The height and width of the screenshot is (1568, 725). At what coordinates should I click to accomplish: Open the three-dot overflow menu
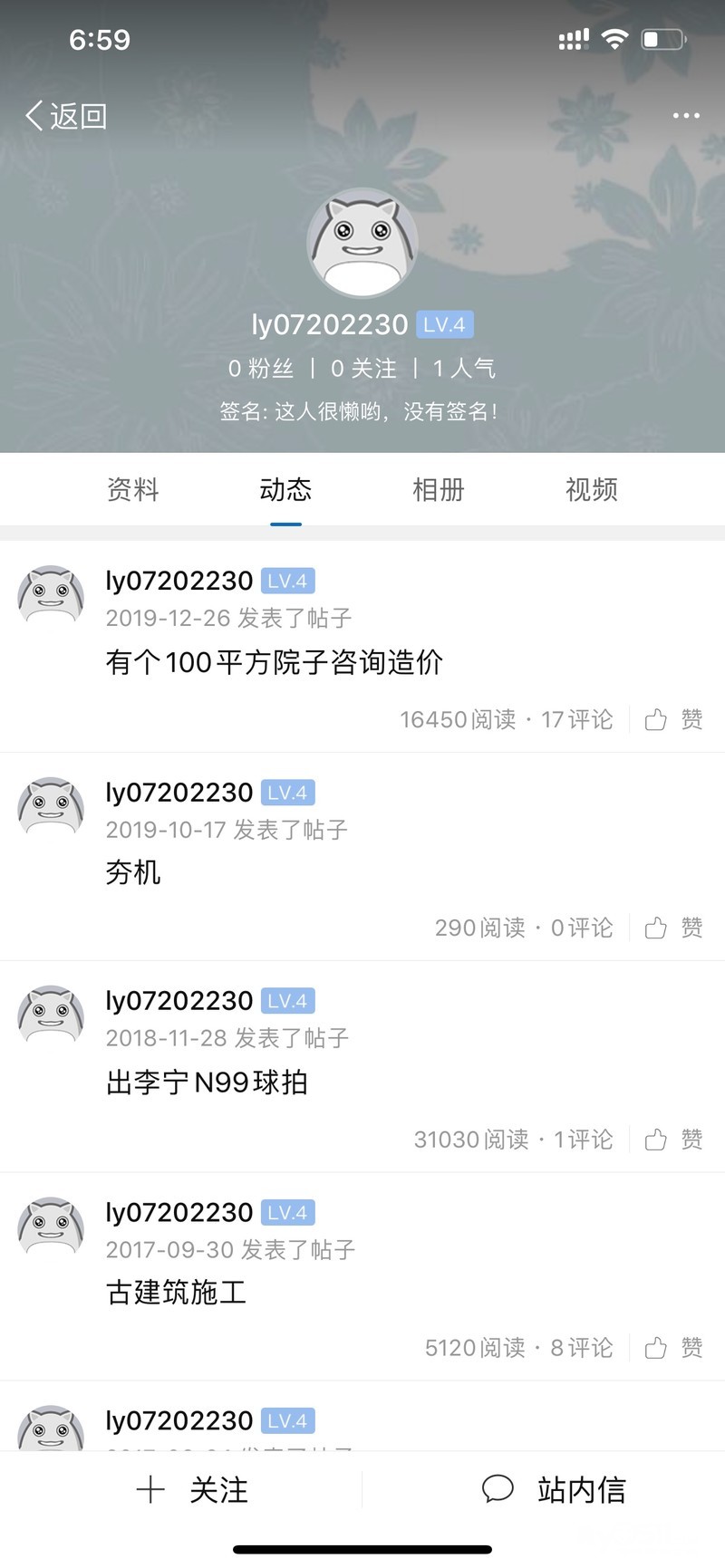(686, 116)
